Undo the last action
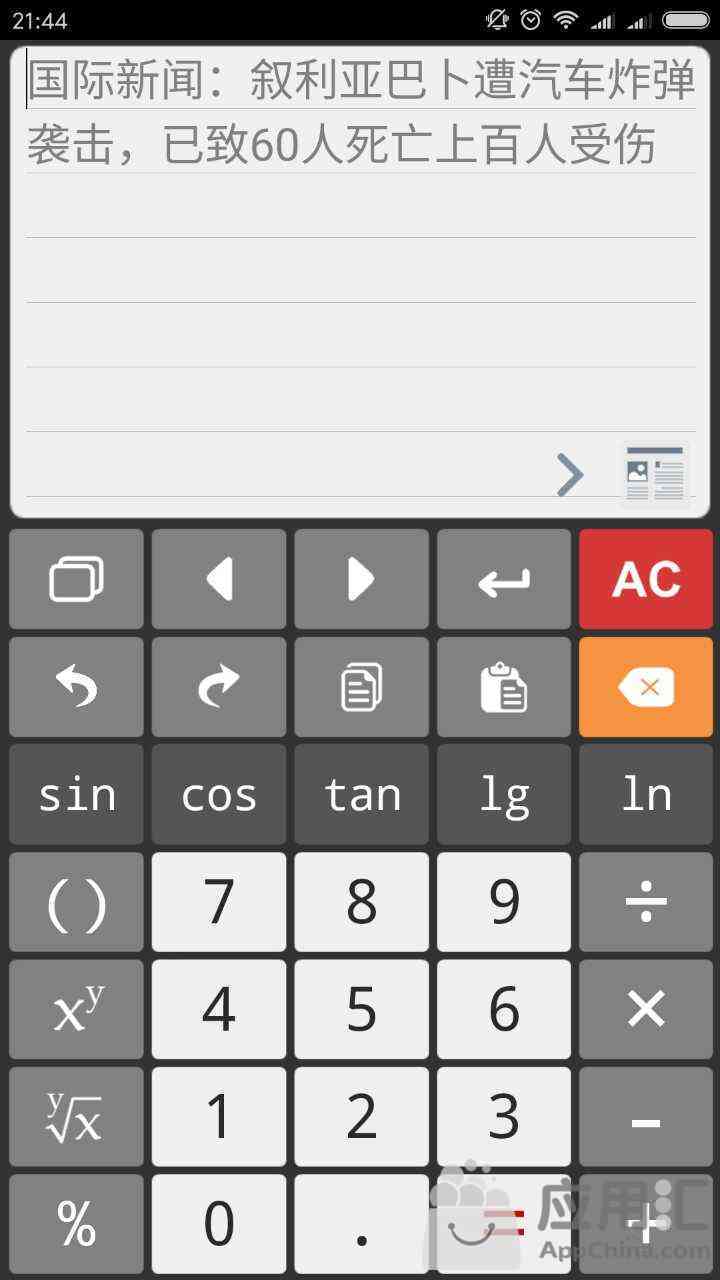720x1280 pixels. pyautogui.click(x=76, y=687)
